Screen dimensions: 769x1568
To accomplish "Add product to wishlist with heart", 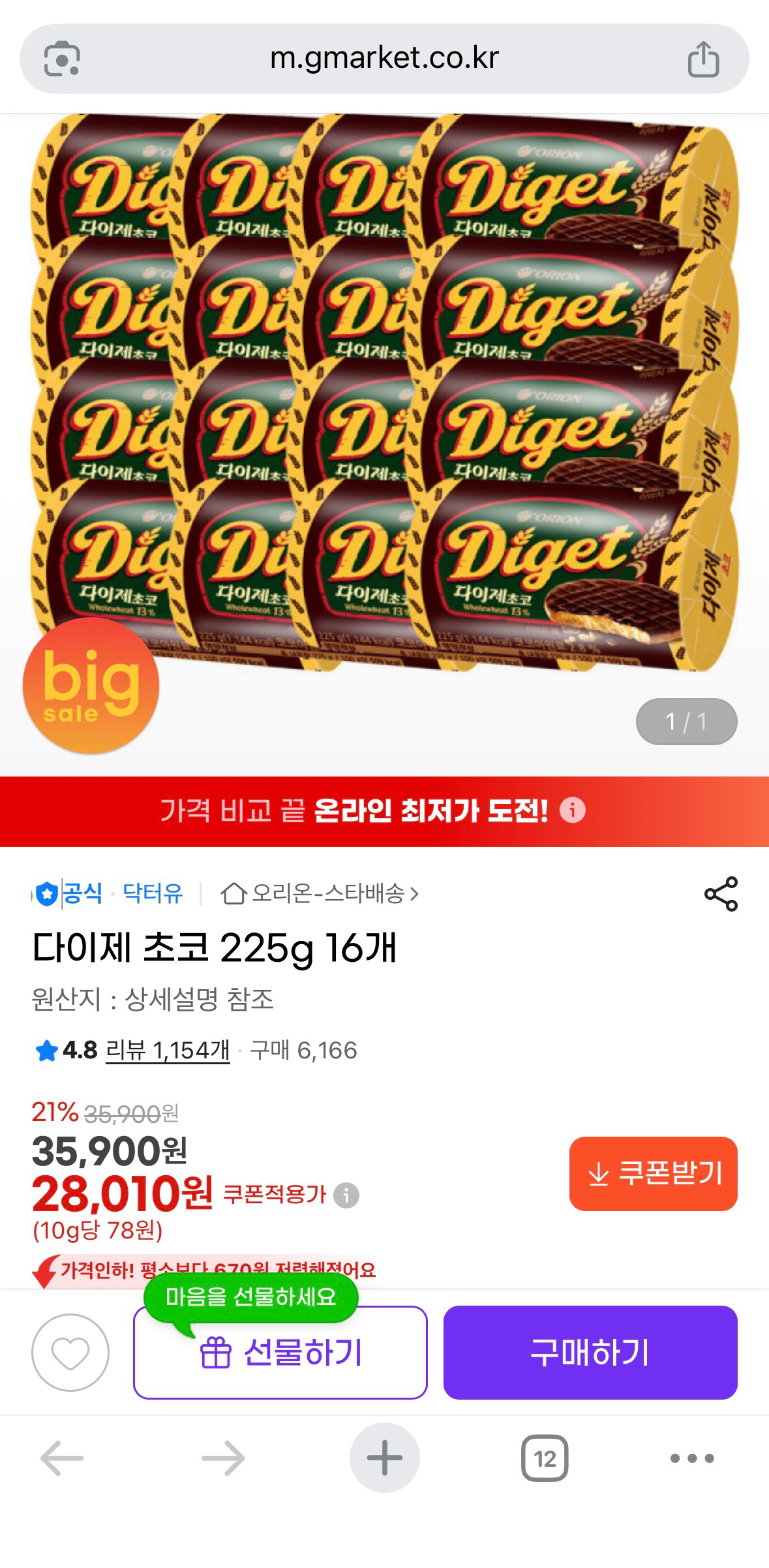I will point(70,1352).
